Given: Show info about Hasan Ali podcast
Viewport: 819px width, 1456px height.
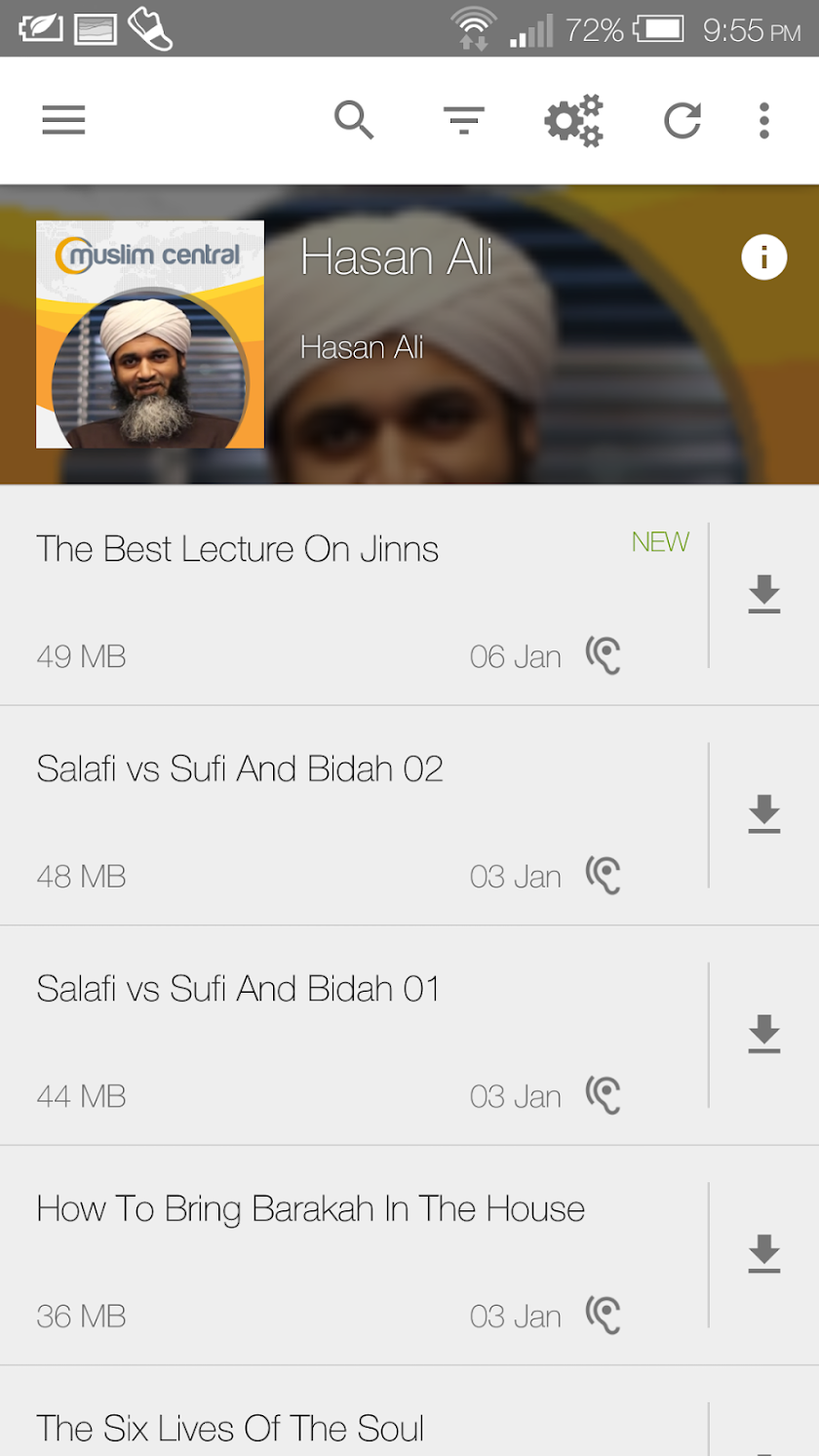Looking at the screenshot, I should click(763, 257).
